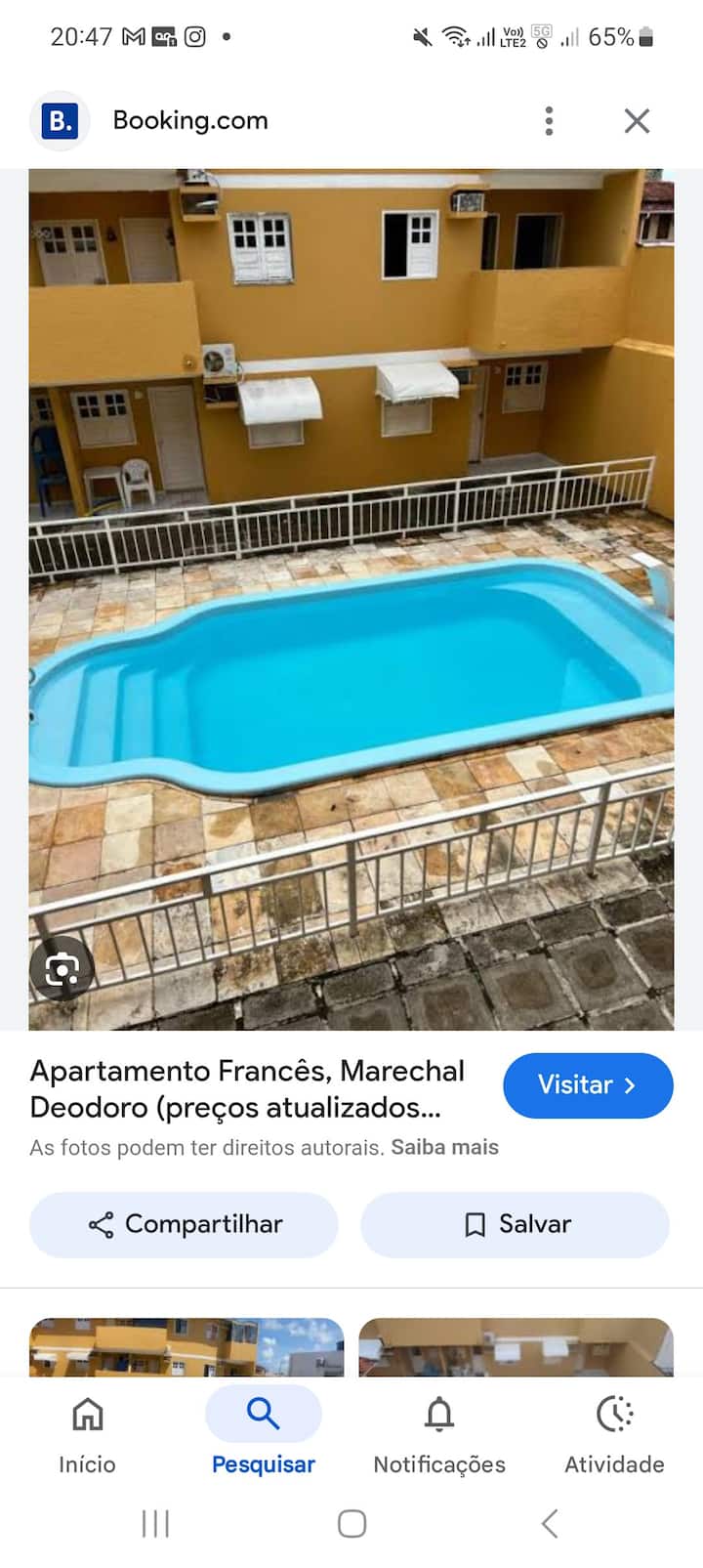Open the Booking.com source site
Viewport: 703px width, 1568px height.
[189, 120]
